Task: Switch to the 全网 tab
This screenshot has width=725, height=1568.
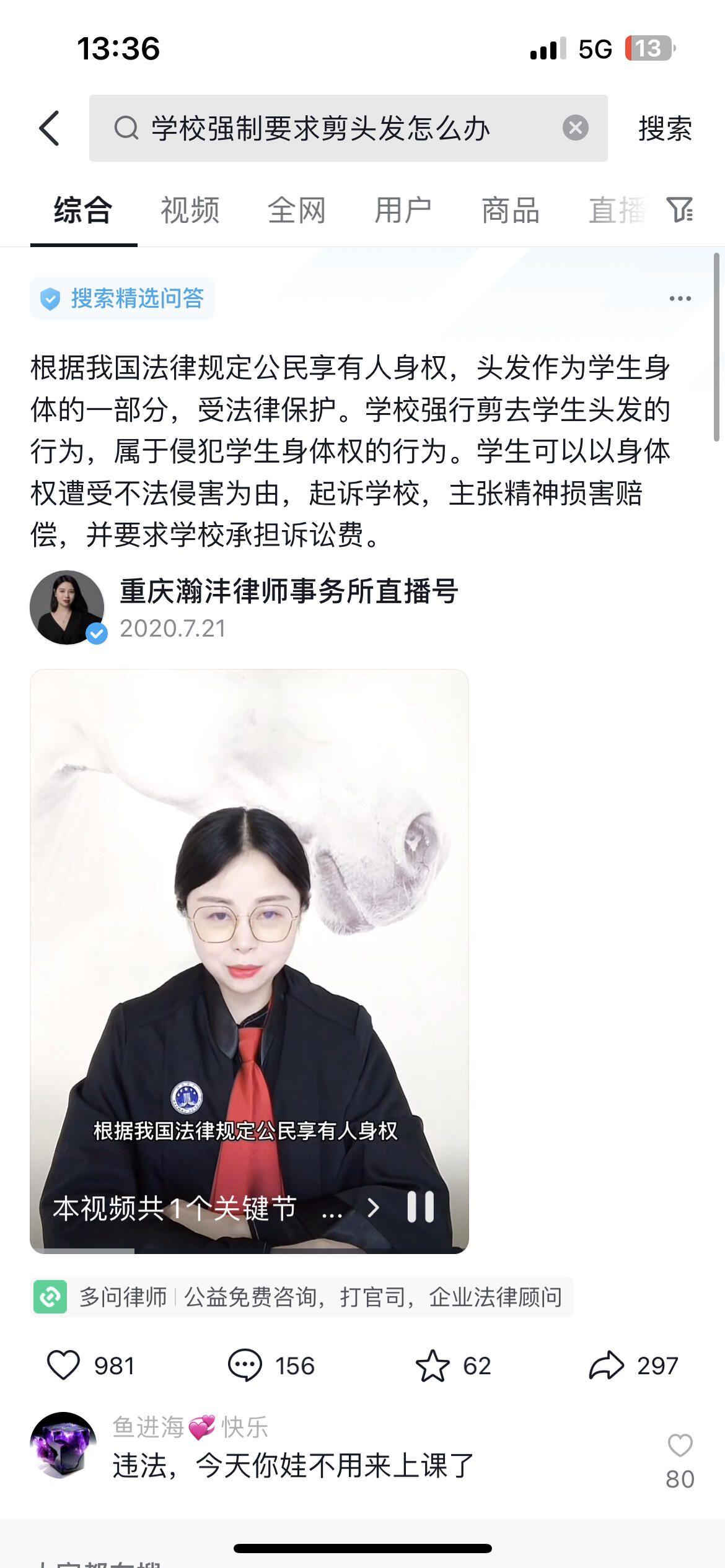Action: tap(296, 211)
